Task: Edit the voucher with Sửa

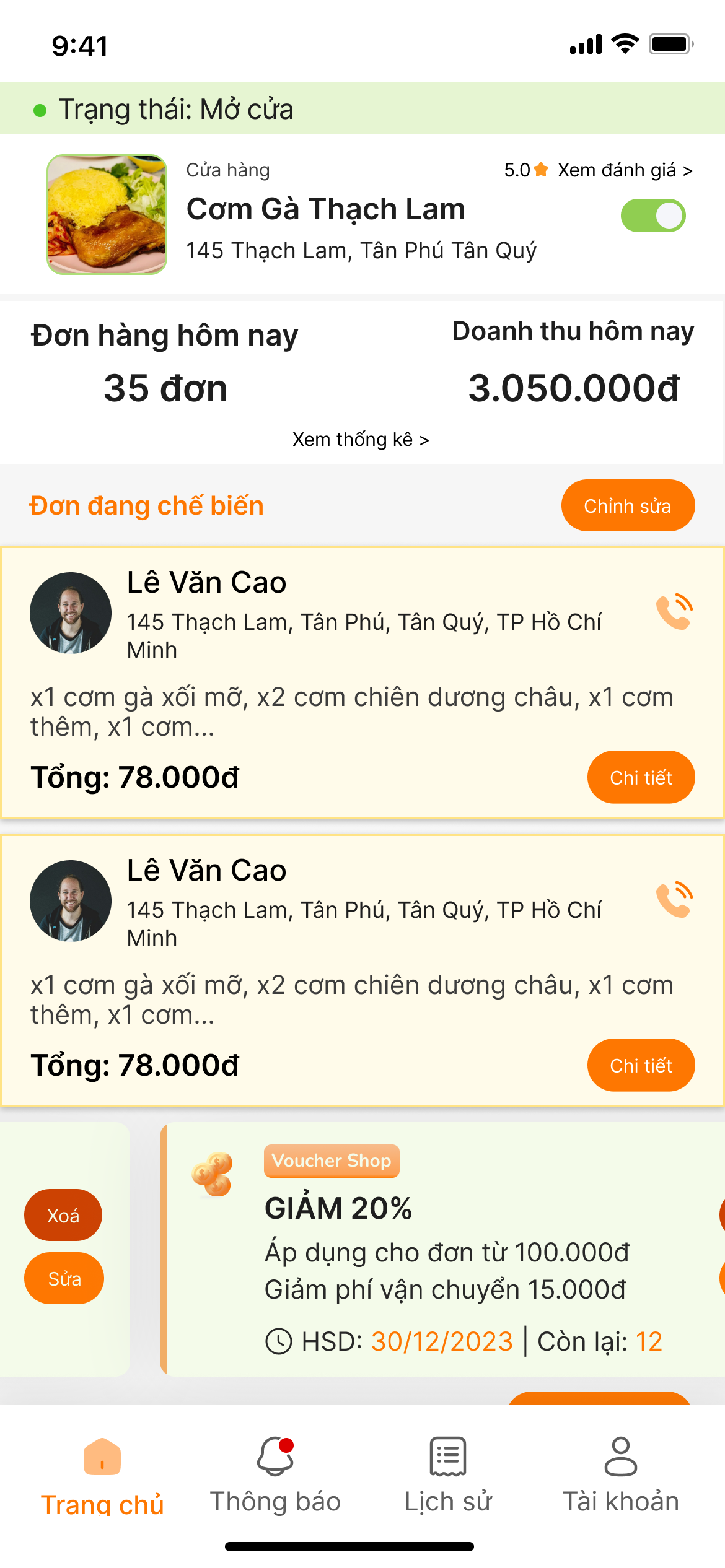Action: 64,1278
